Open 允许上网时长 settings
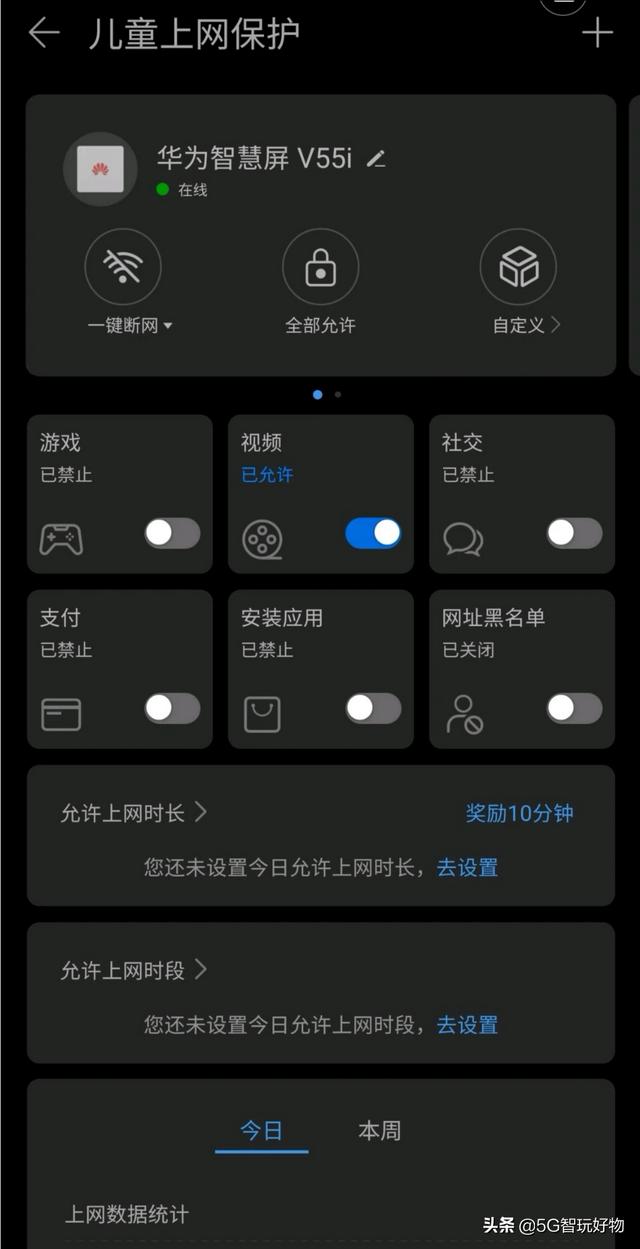 [x=133, y=813]
